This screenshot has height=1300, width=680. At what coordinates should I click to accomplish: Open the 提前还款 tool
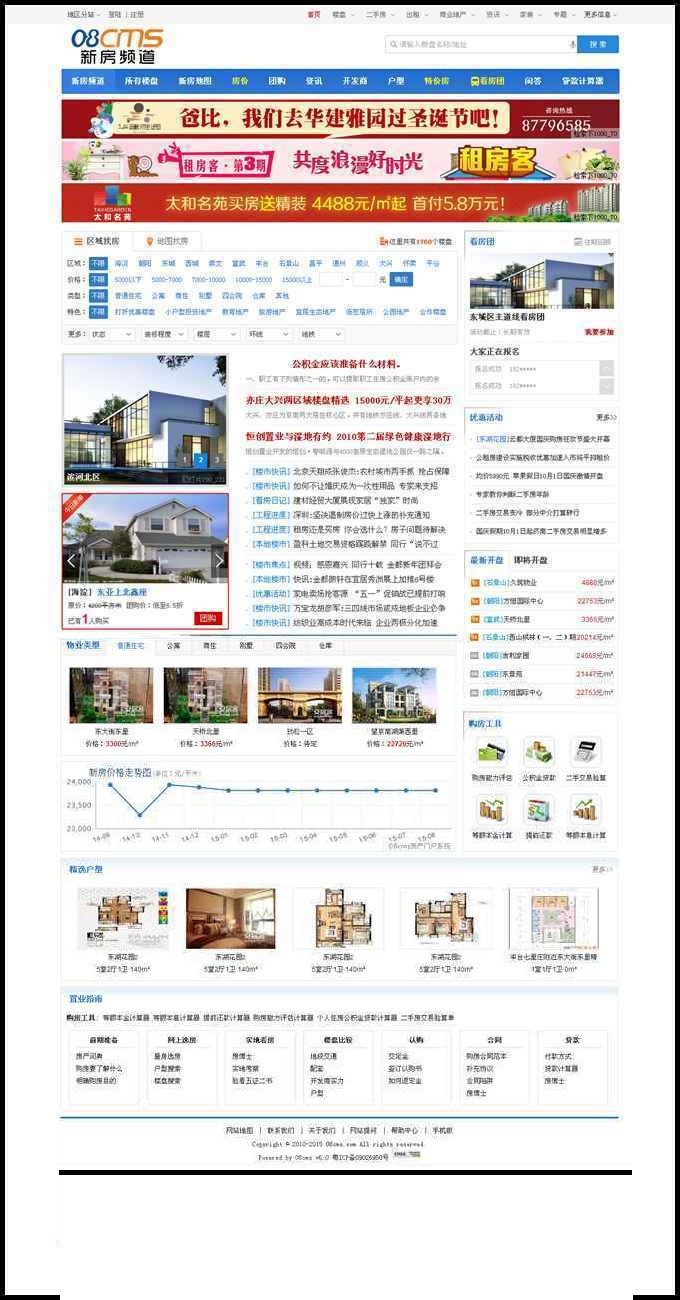point(538,814)
